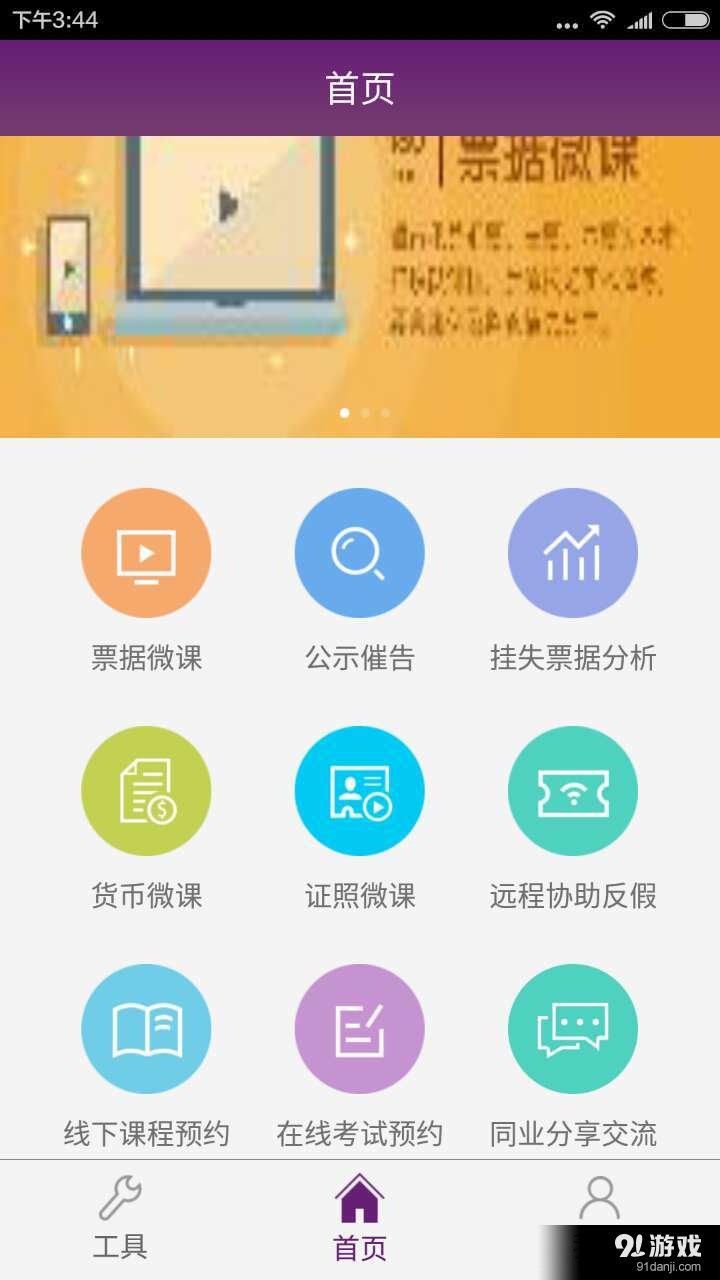Open 线下课程预约 open book icon
Viewport: 720px width, 1280px height.
[x=146, y=1028]
